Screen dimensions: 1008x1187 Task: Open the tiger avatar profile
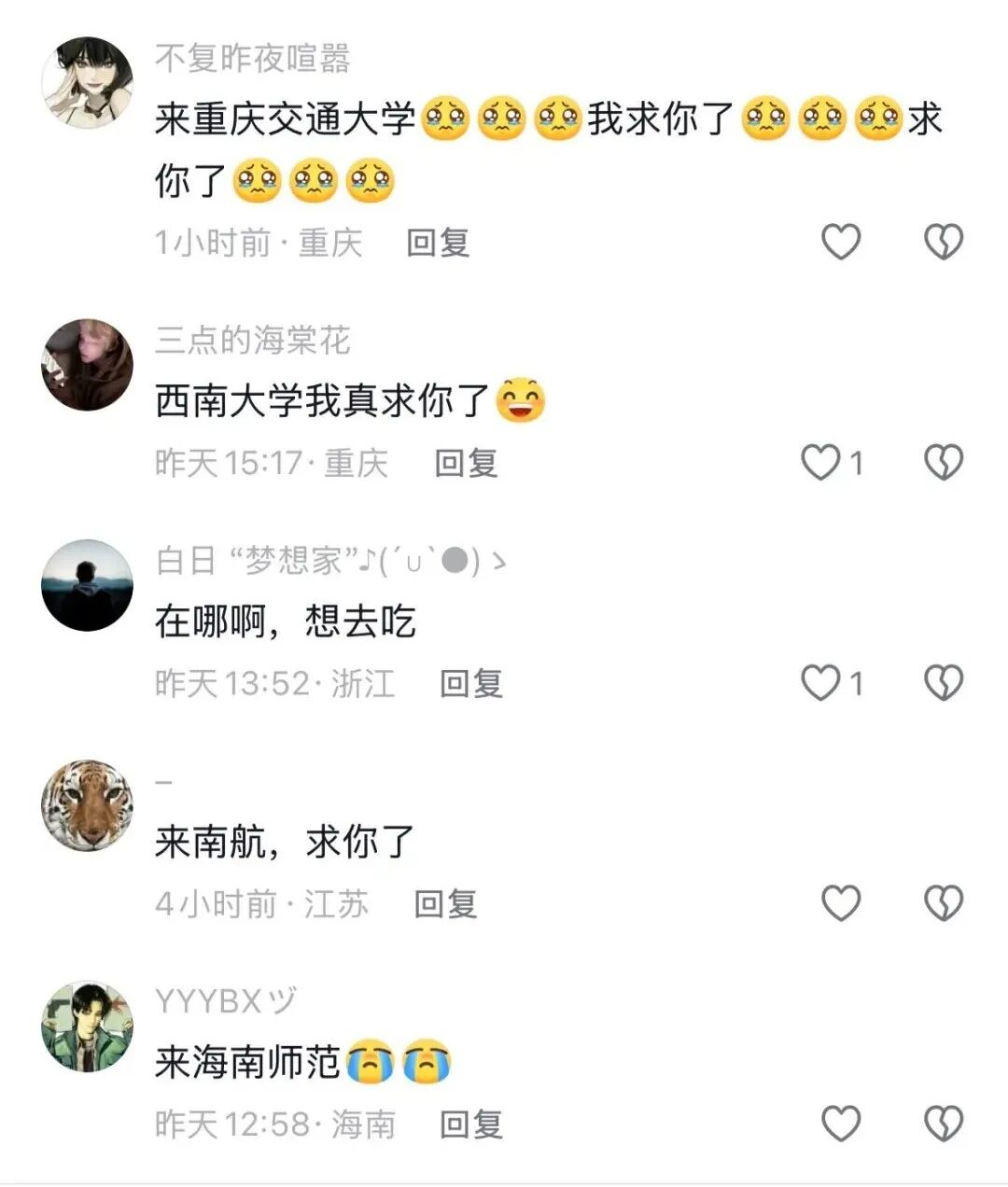(x=88, y=804)
